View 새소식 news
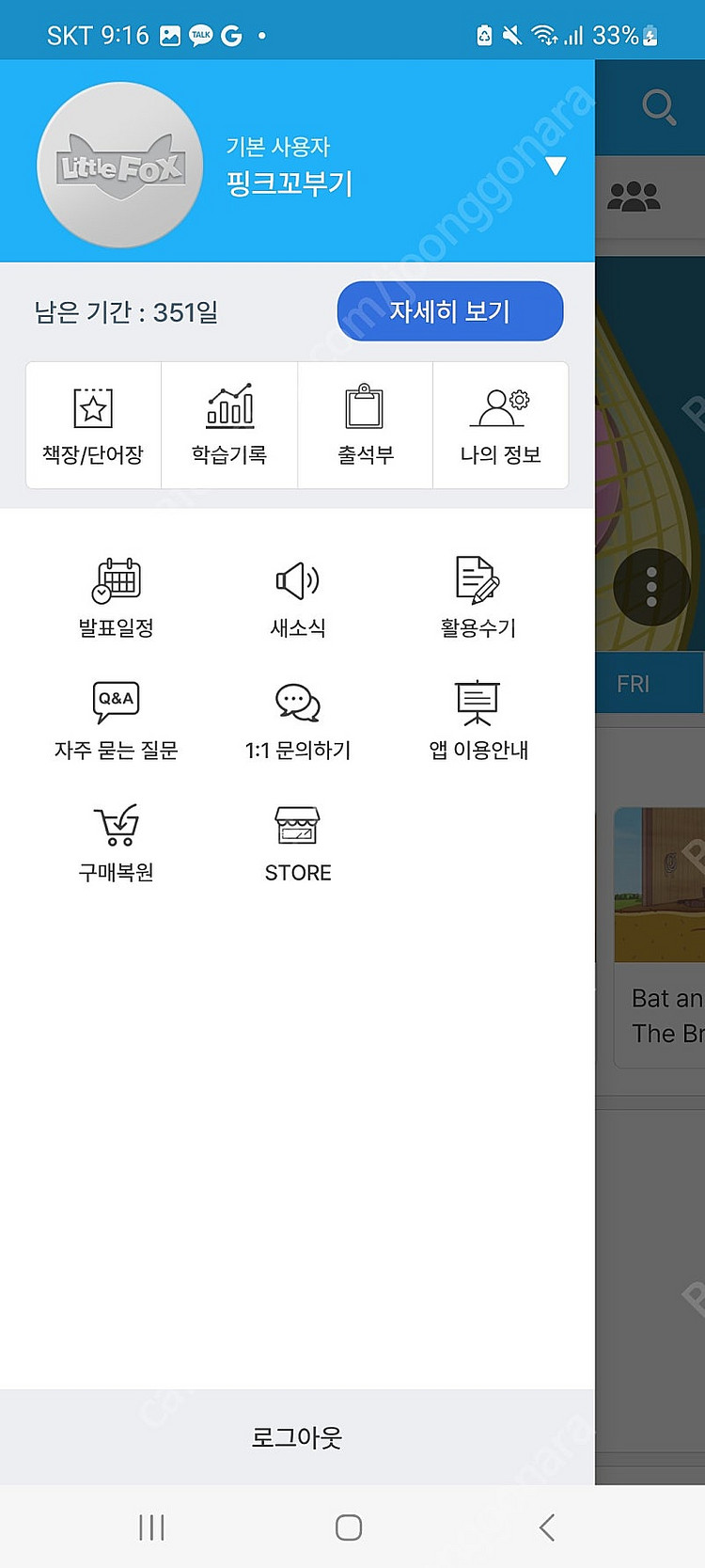The height and width of the screenshot is (1568, 705). point(298,597)
